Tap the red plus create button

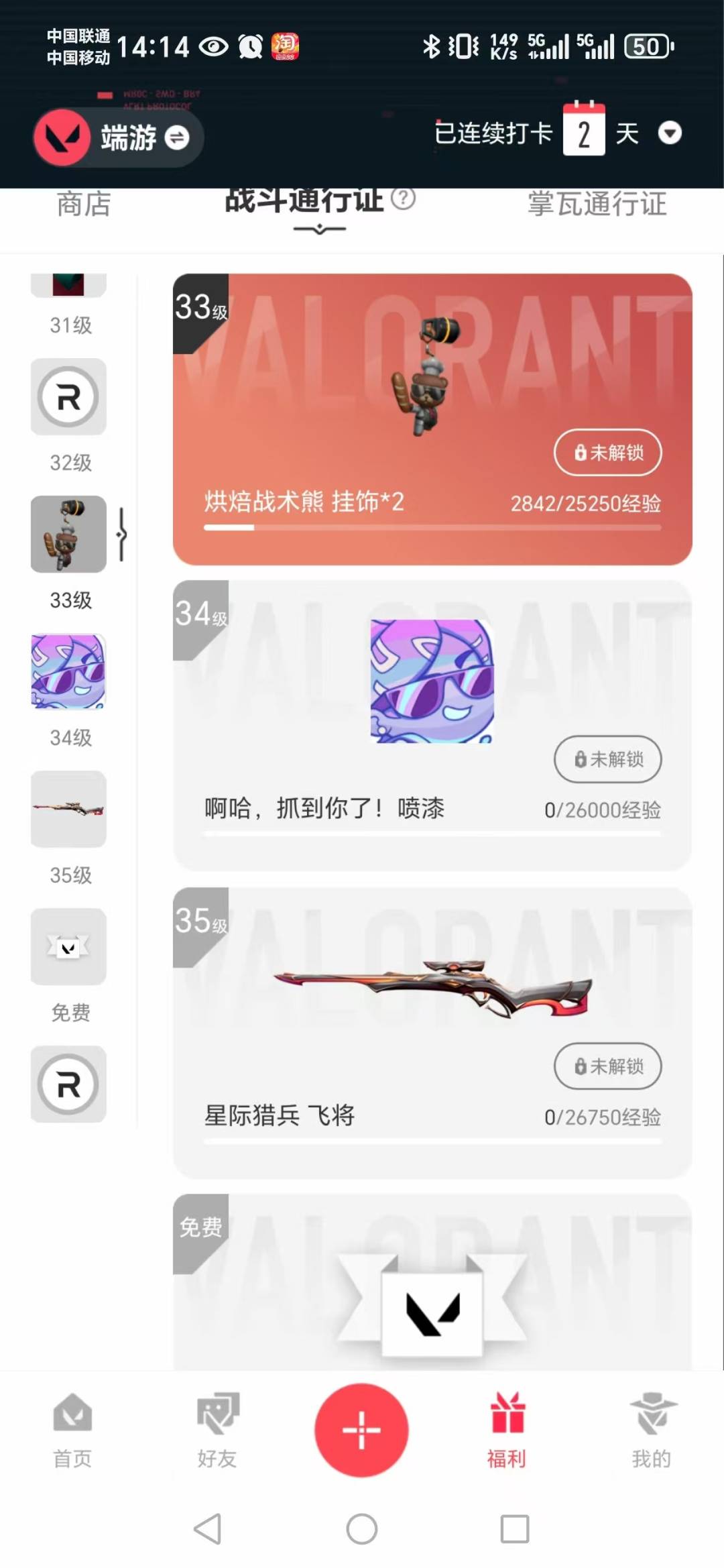(362, 1430)
